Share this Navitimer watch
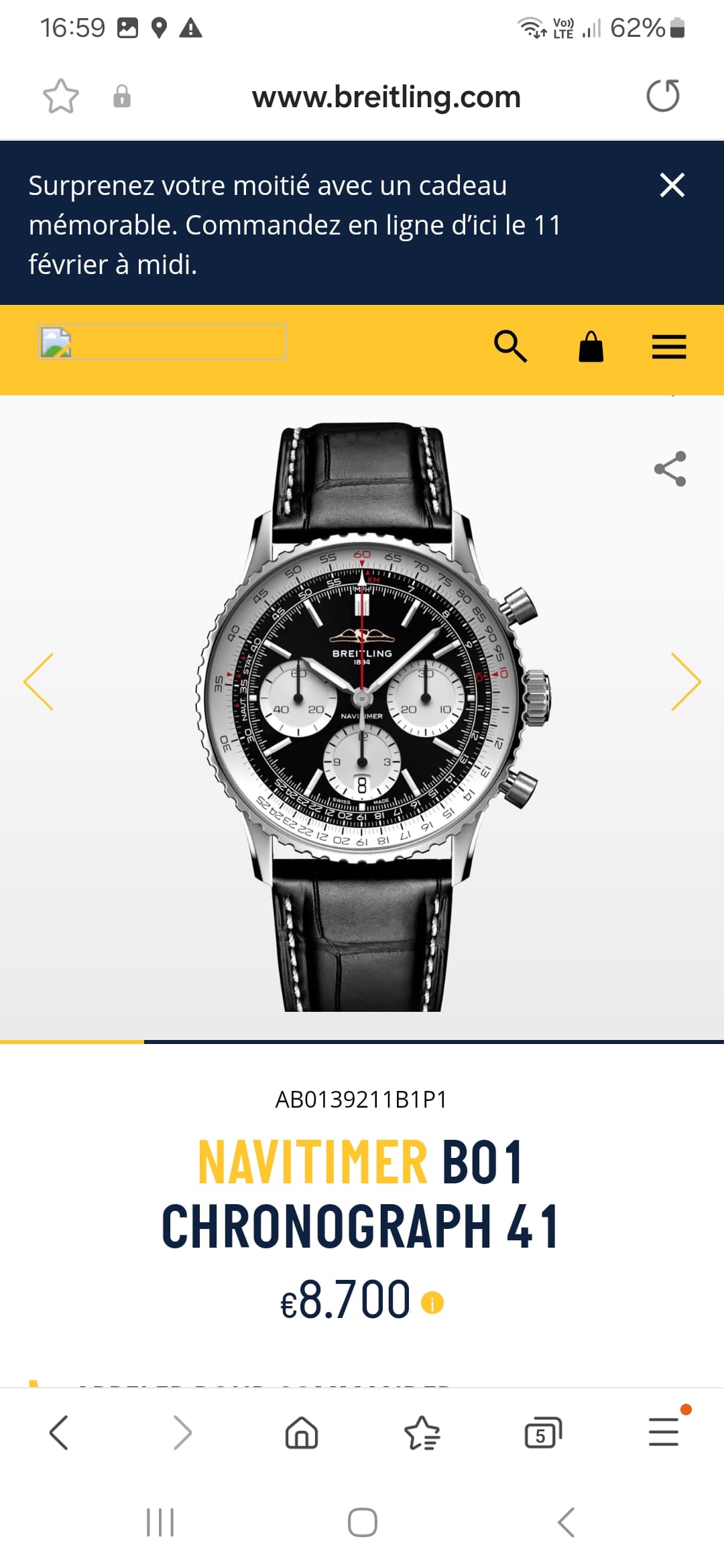The height and width of the screenshot is (1568, 724). coord(670,468)
